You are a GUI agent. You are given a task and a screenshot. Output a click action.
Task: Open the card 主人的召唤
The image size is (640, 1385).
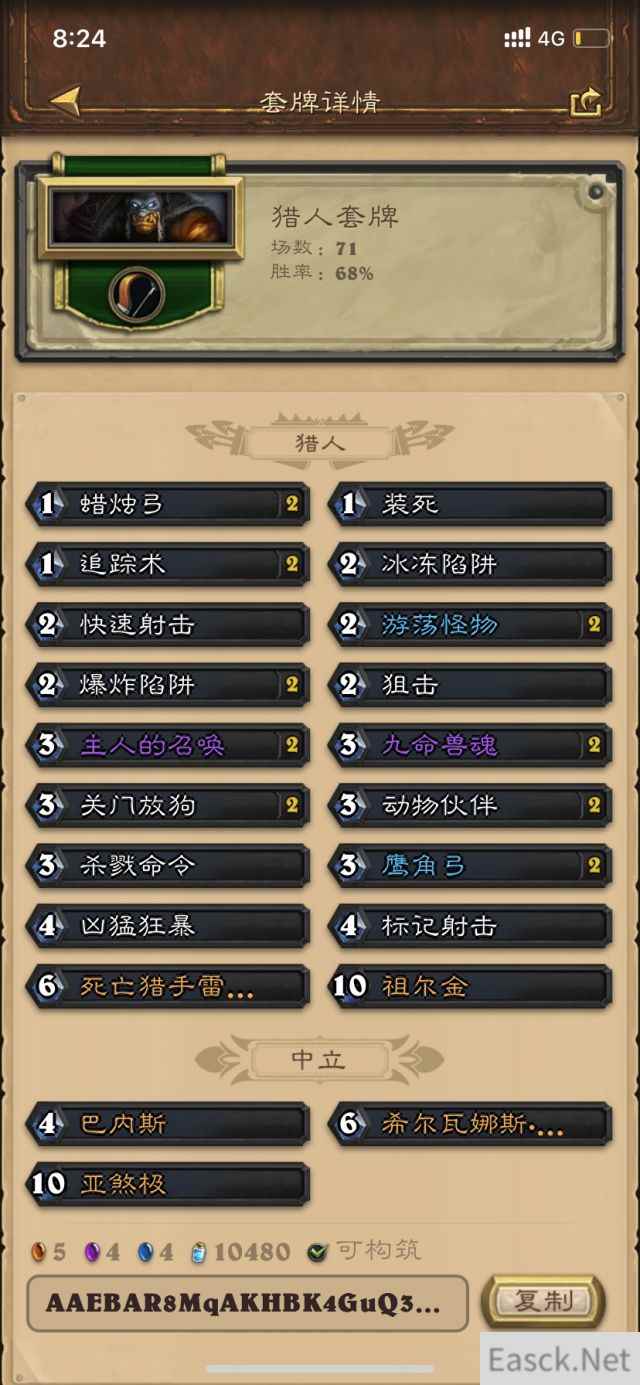168,745
